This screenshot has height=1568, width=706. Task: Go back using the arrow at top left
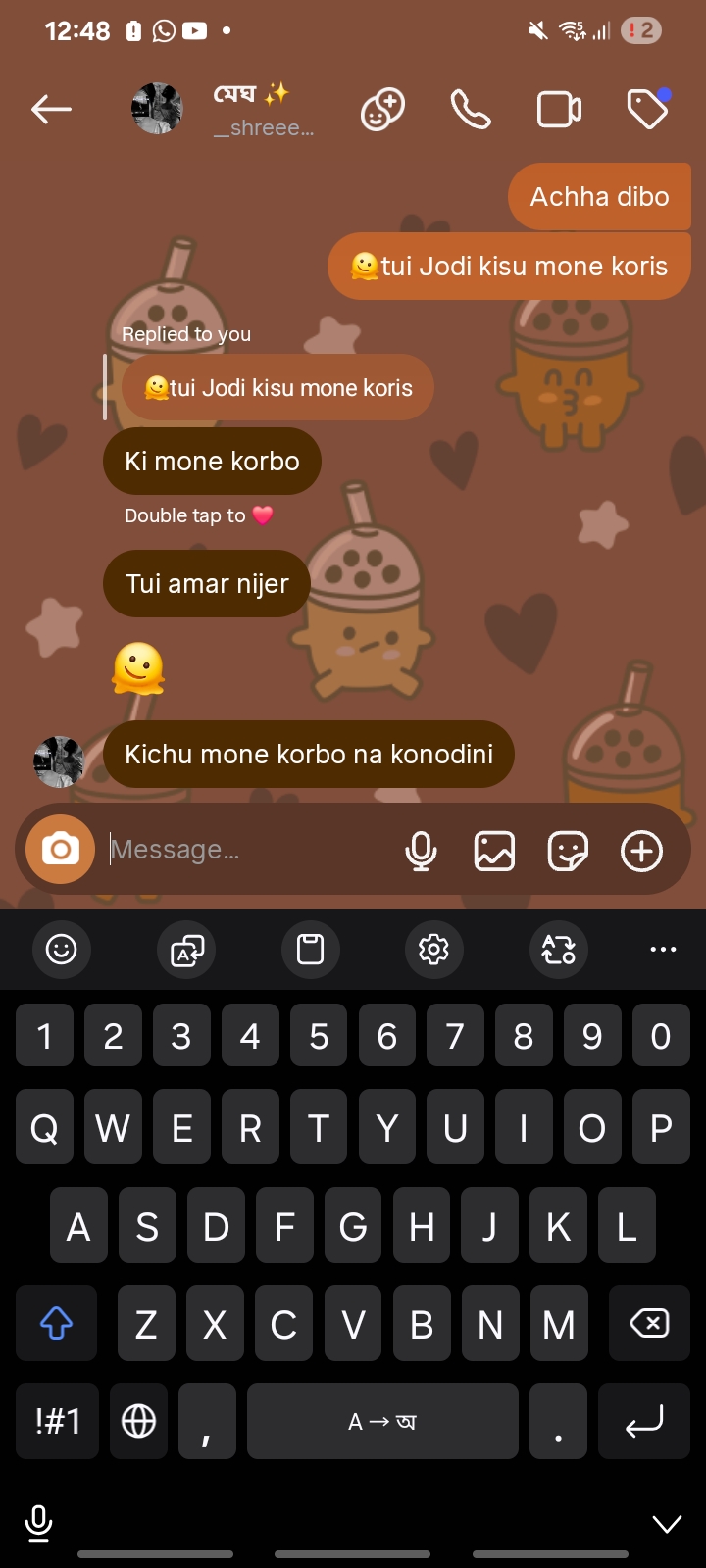pos(51,109)
